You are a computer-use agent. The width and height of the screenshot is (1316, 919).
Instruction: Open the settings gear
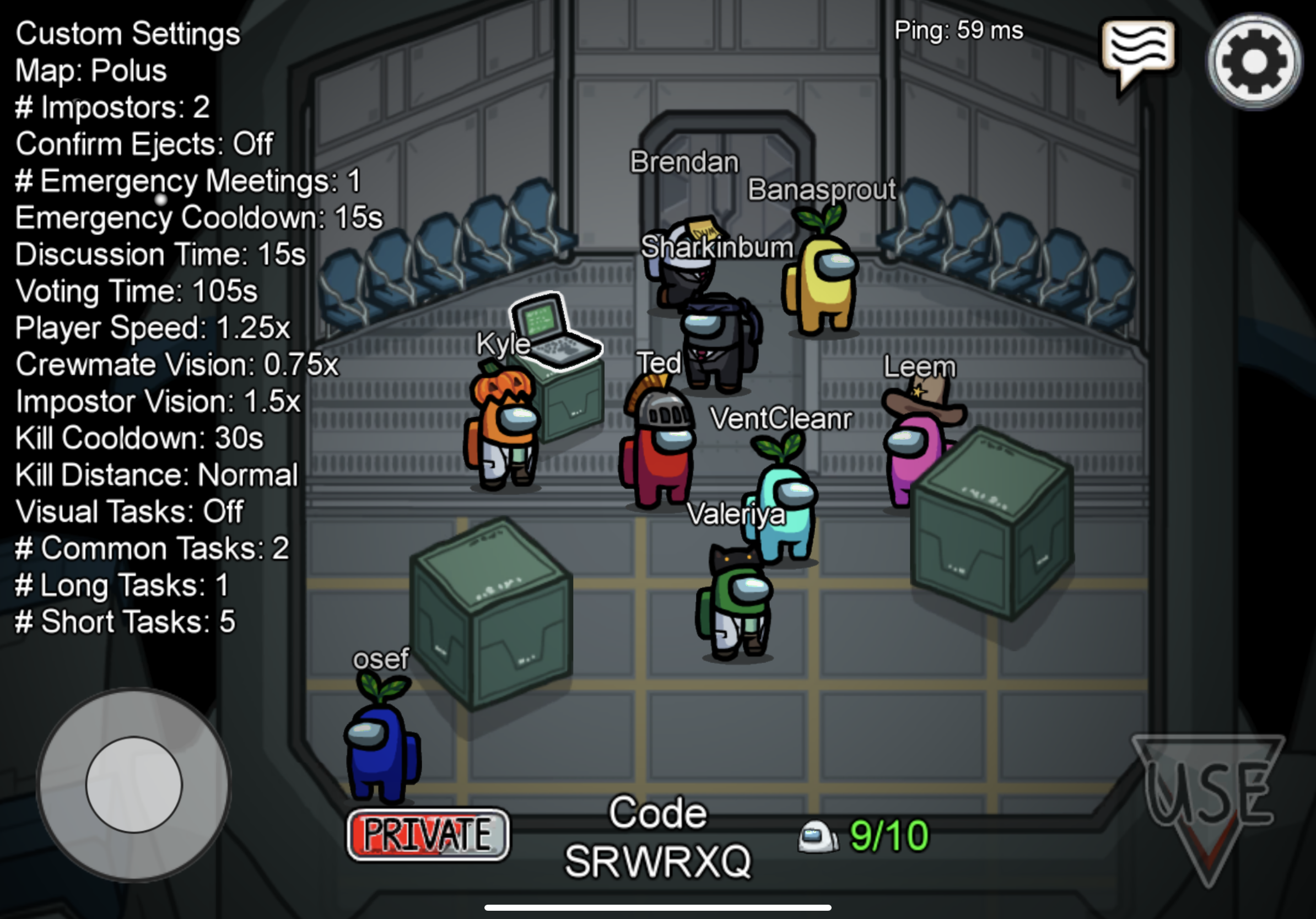[1253, 61]
